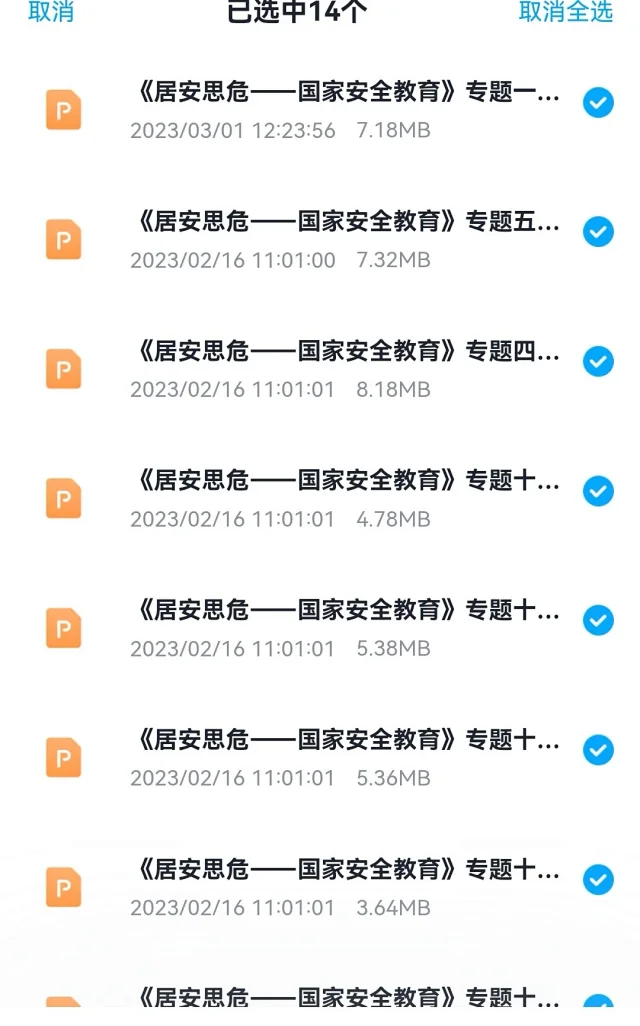
Task: Select the 专题一 file row dated 2023/03/01
Action: [x=320, y=110]
